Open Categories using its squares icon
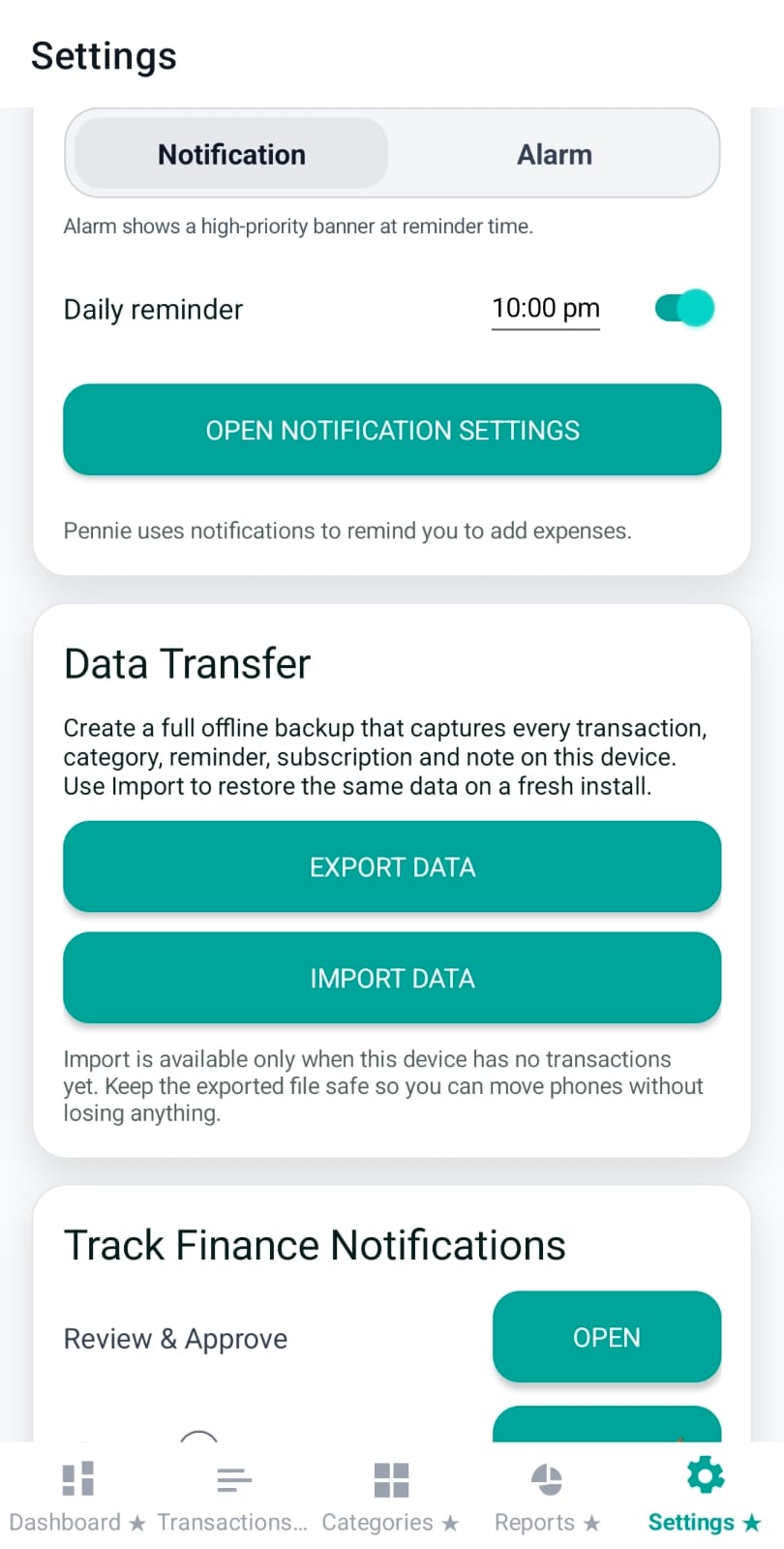The height and width of the screenshot is (1549, 784). coord(391,1476)
